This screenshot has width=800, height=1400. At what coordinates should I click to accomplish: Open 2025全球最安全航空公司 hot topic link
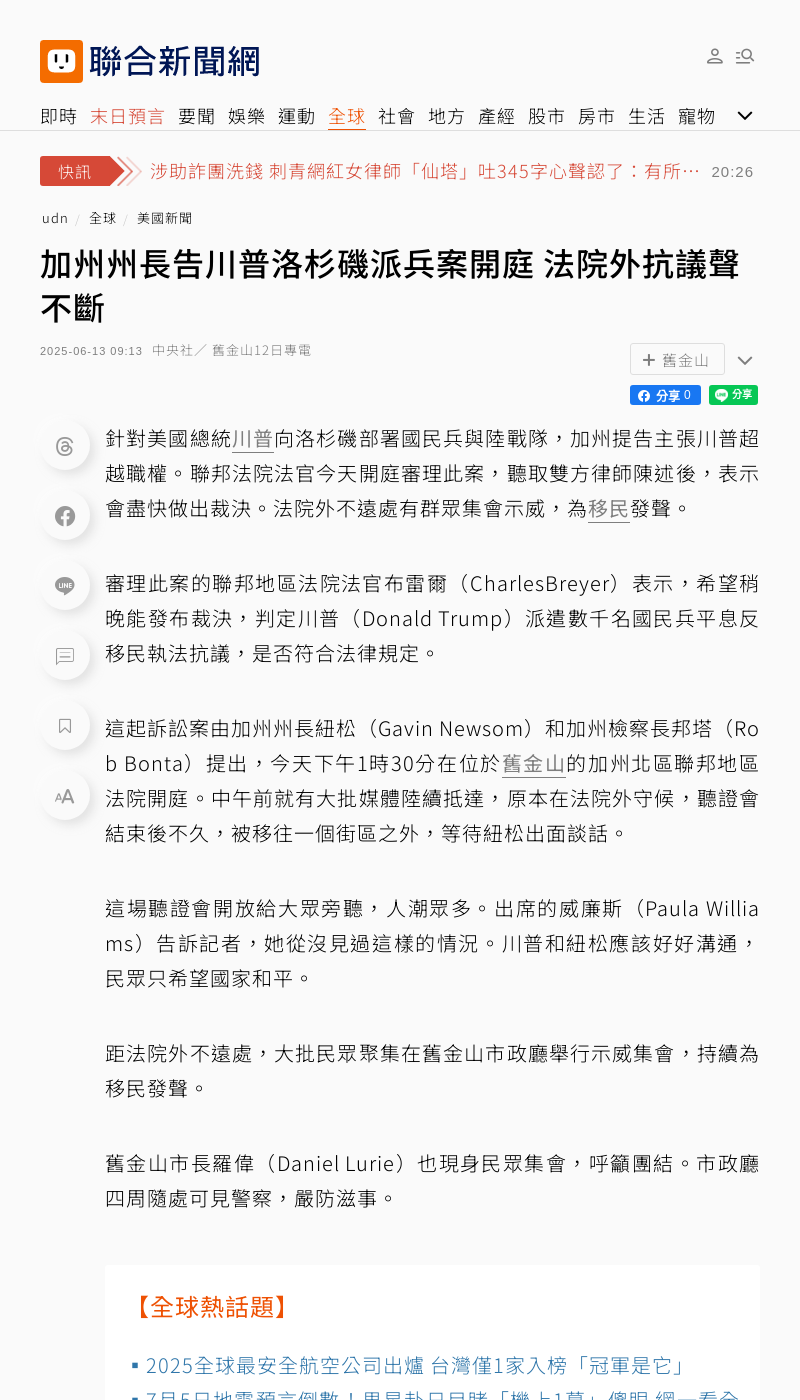coord(418,1365)
